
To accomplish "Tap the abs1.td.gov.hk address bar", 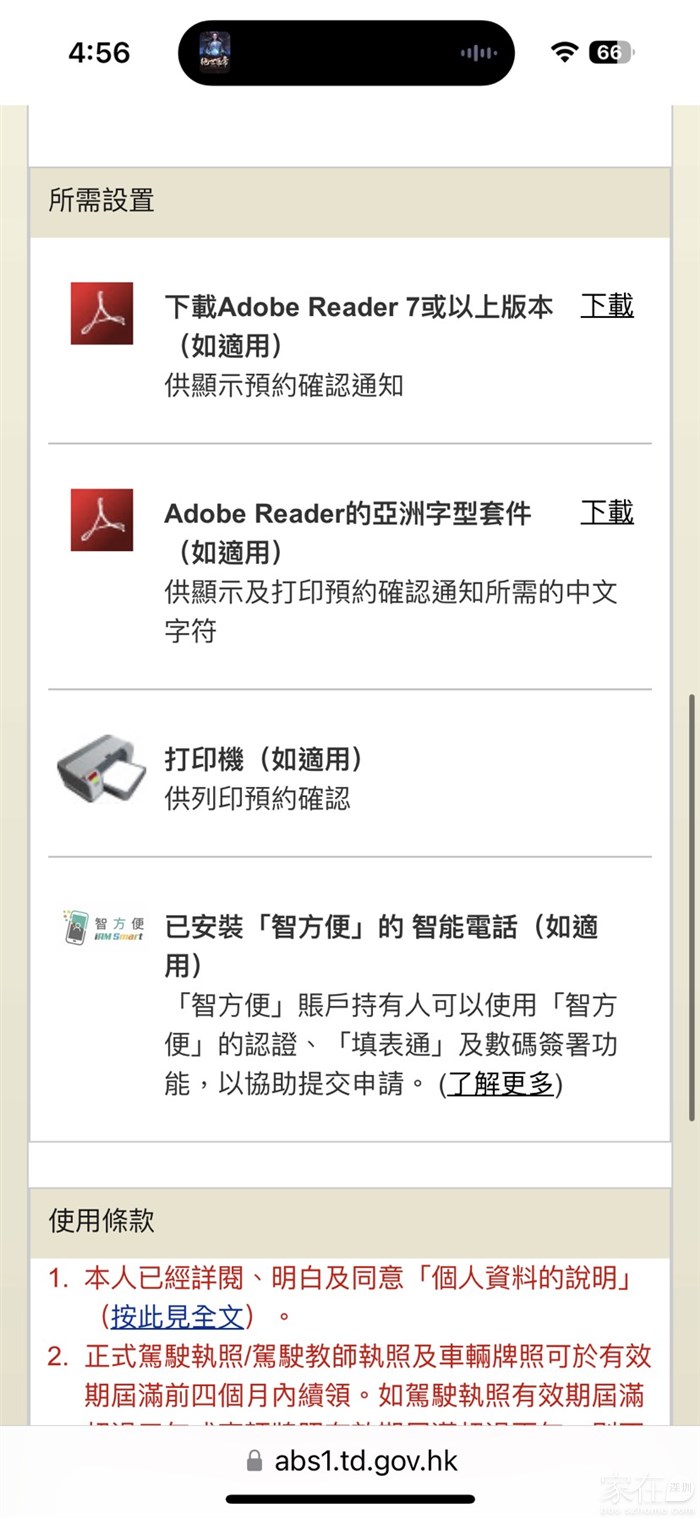I will coord(350,1460).
